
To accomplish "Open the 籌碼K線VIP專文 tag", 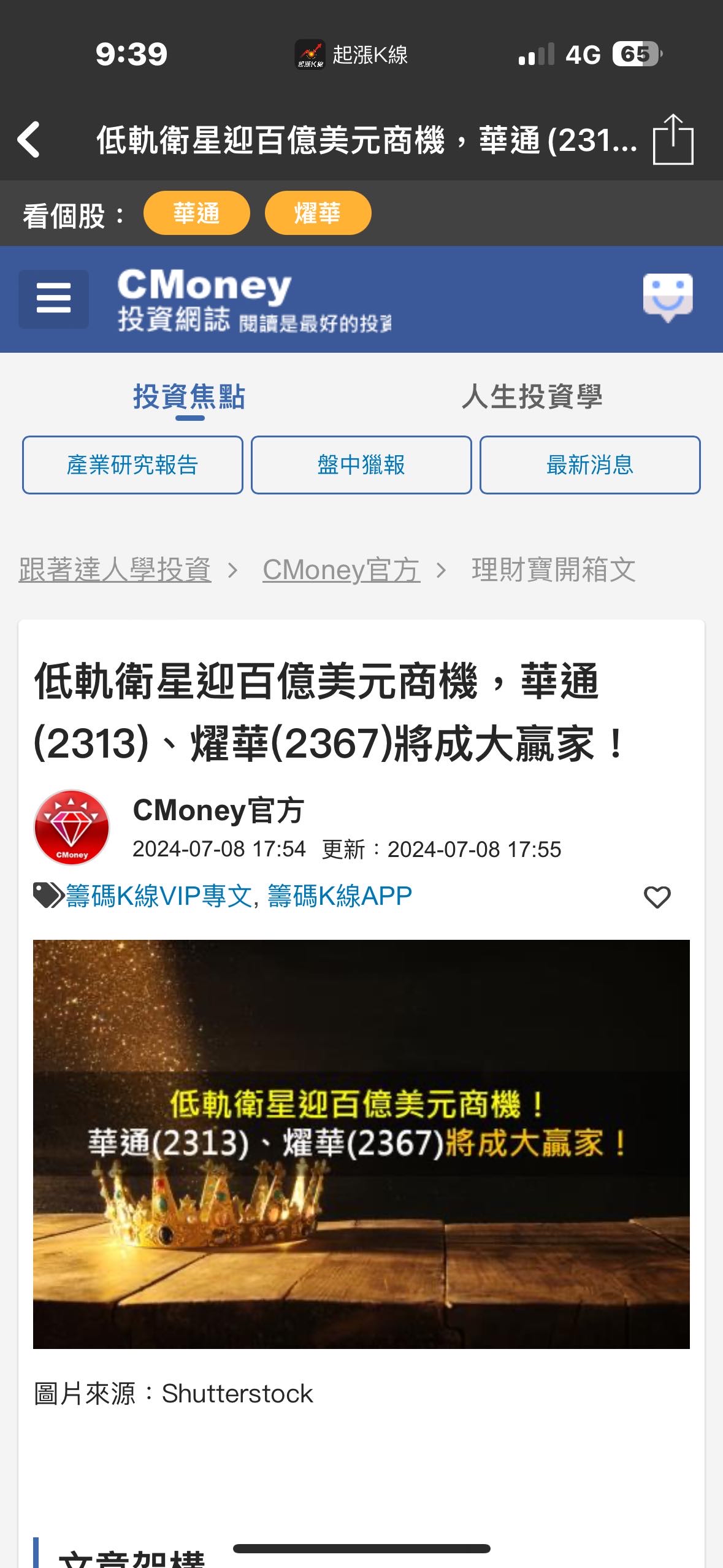I will (x=159, y=896).
